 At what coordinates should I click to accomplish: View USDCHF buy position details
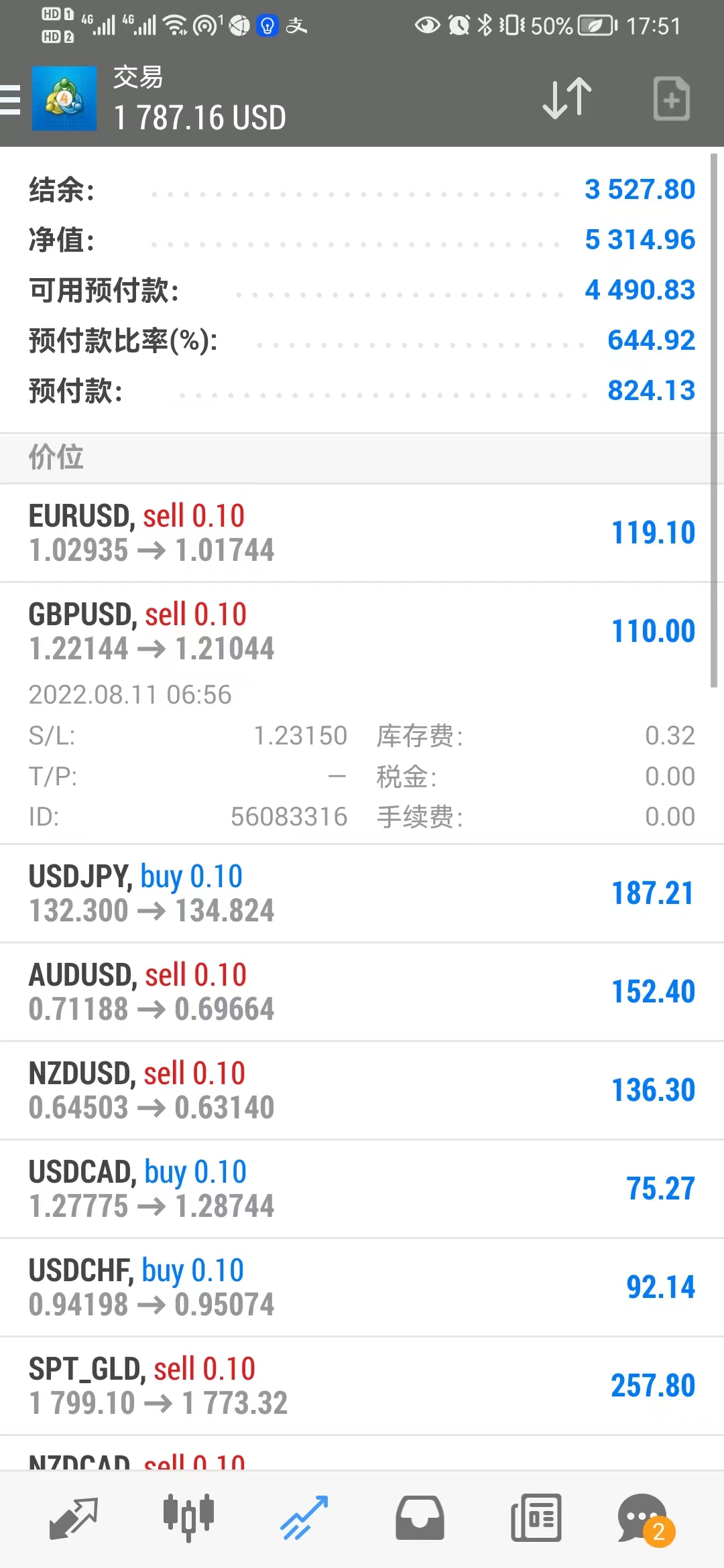[x=362, y=1287]
